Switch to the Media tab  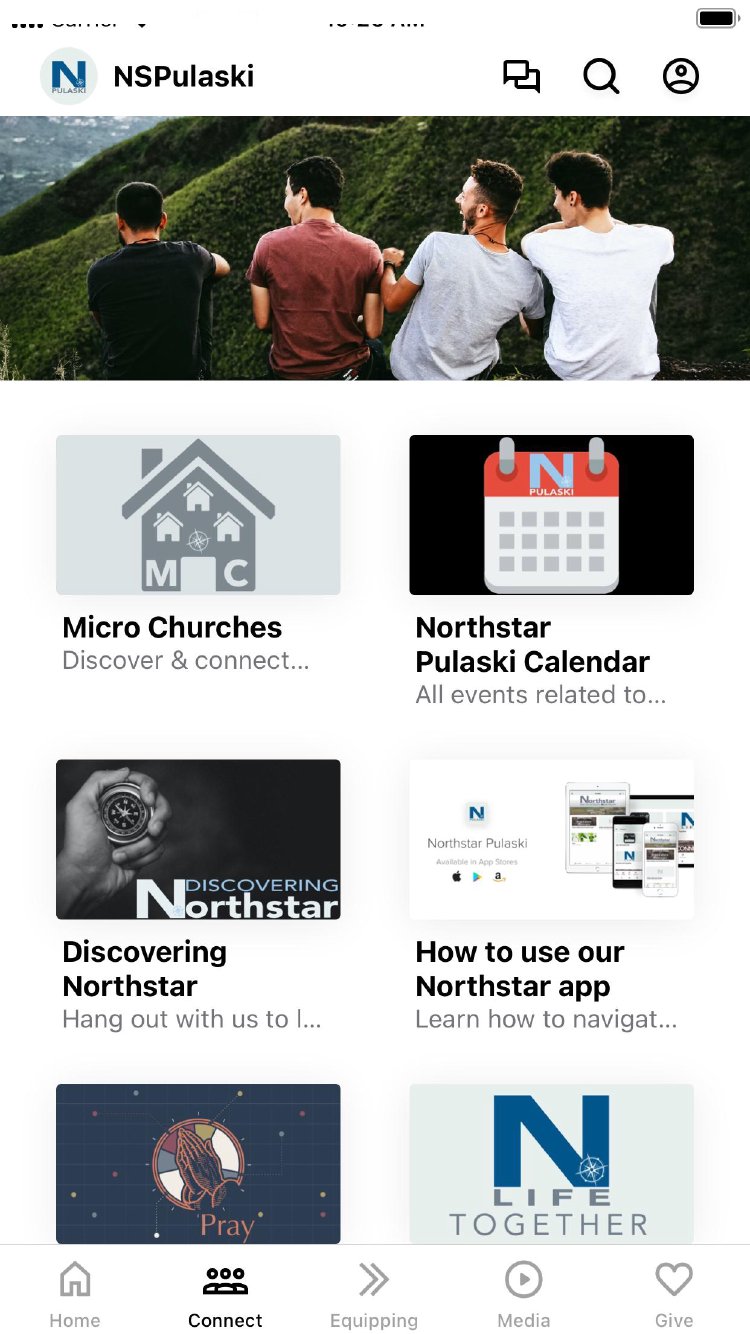click(x=524, y=1295)
